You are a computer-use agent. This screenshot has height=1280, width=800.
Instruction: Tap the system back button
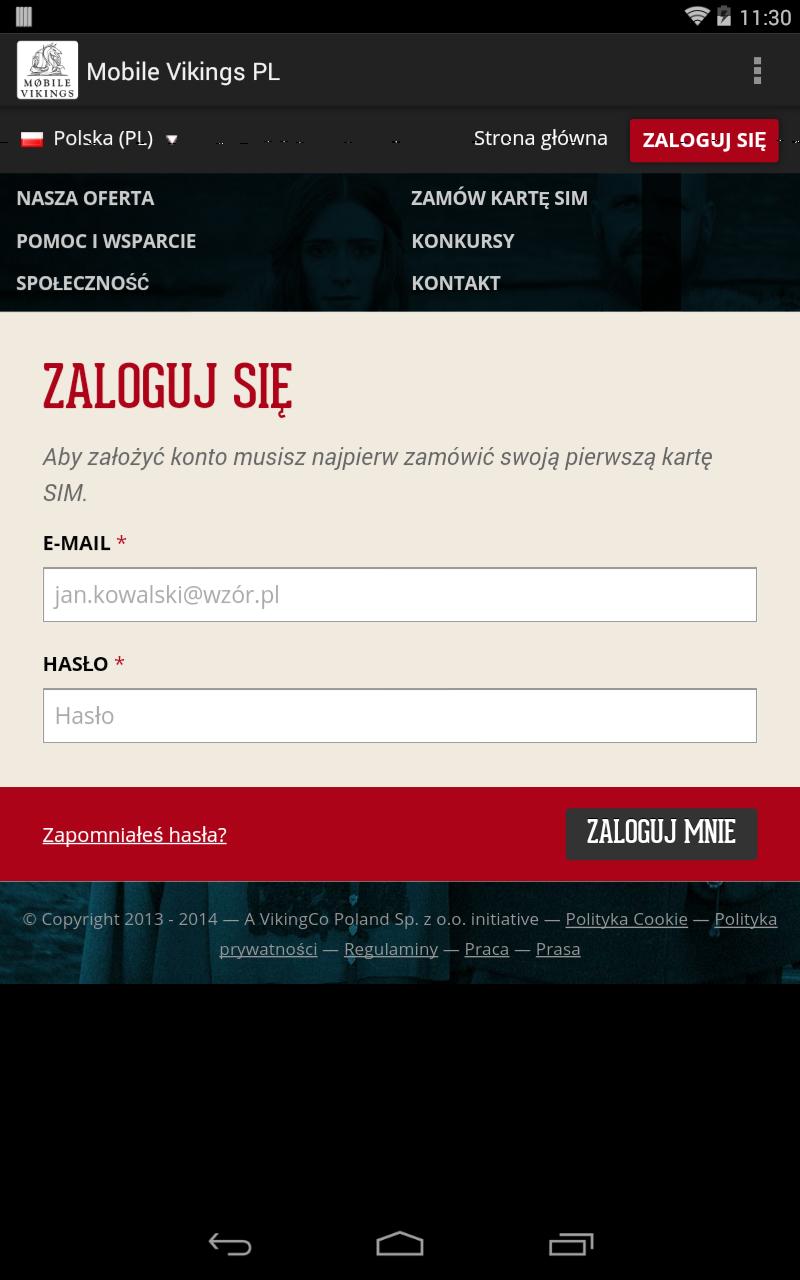coord(229,1243)
